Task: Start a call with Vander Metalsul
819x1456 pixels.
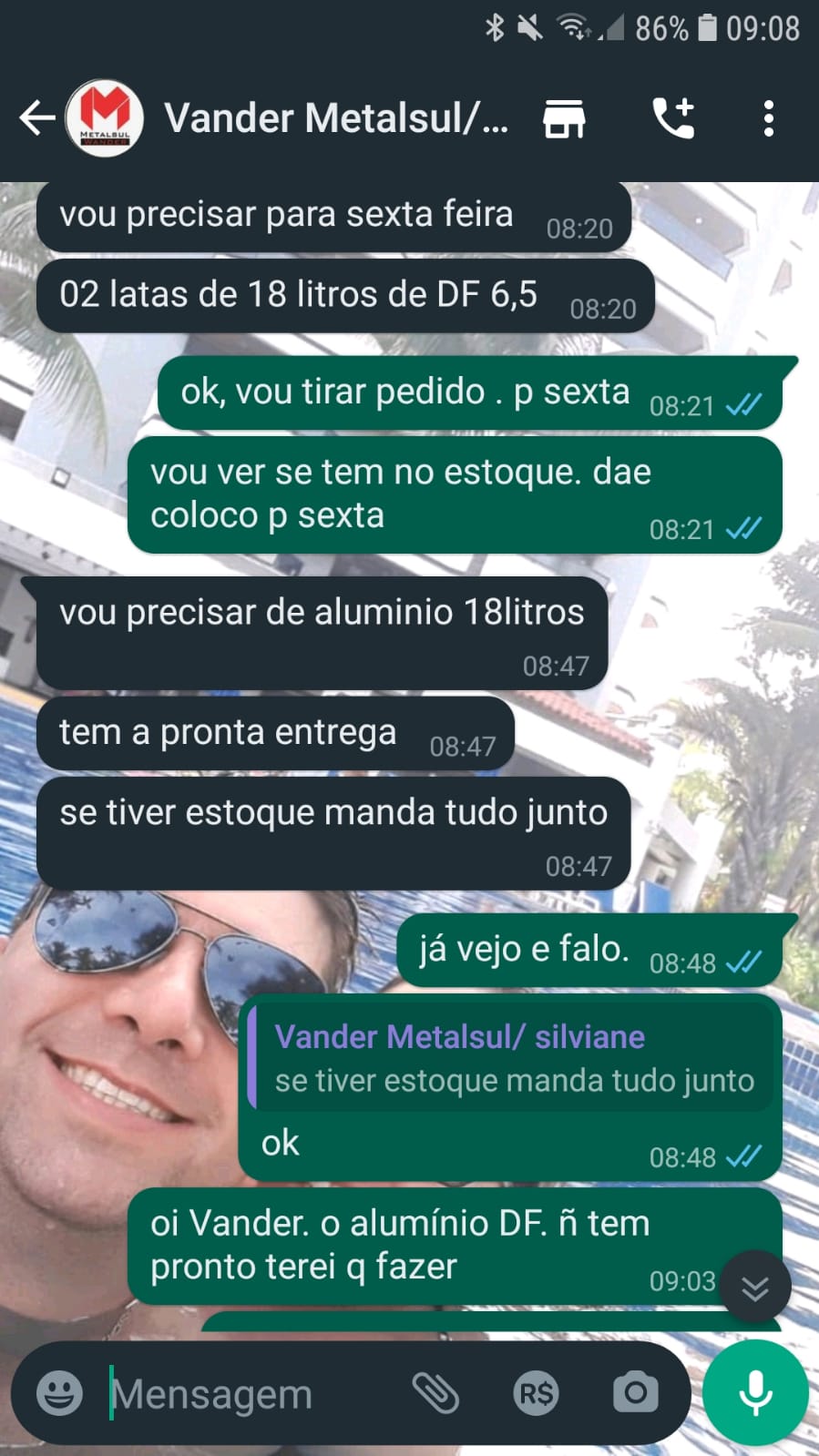Action: pos(673,118)
